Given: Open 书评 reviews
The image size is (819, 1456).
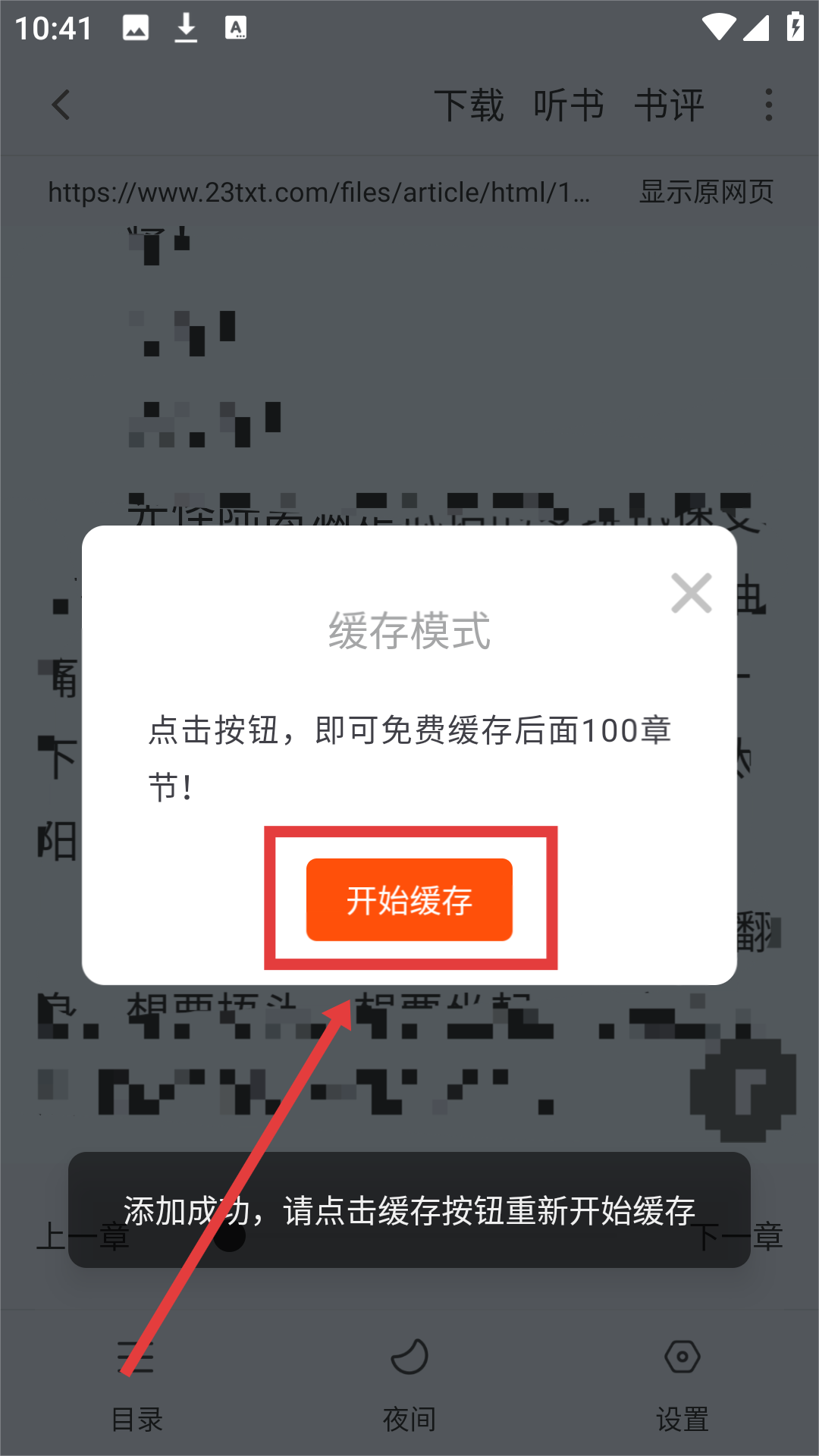Looking at the screenshot, I should (x=669, y=105).
